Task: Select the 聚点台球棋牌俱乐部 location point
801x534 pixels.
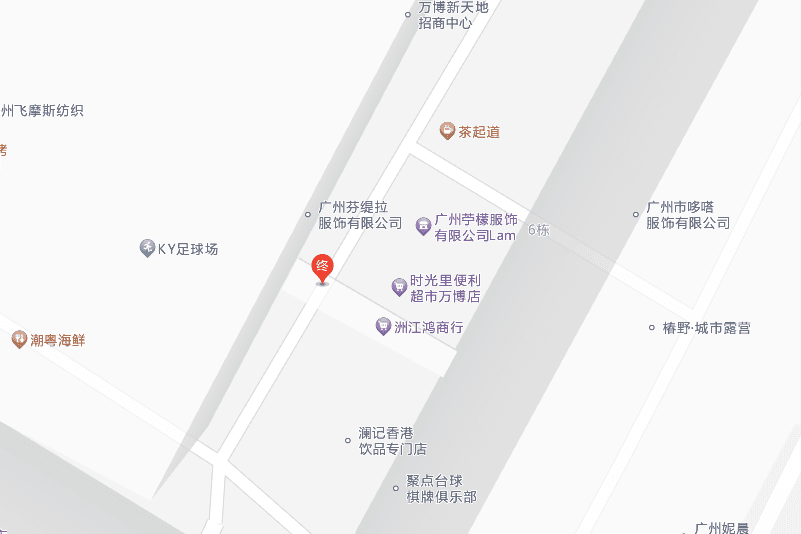Action: (396, 488)
